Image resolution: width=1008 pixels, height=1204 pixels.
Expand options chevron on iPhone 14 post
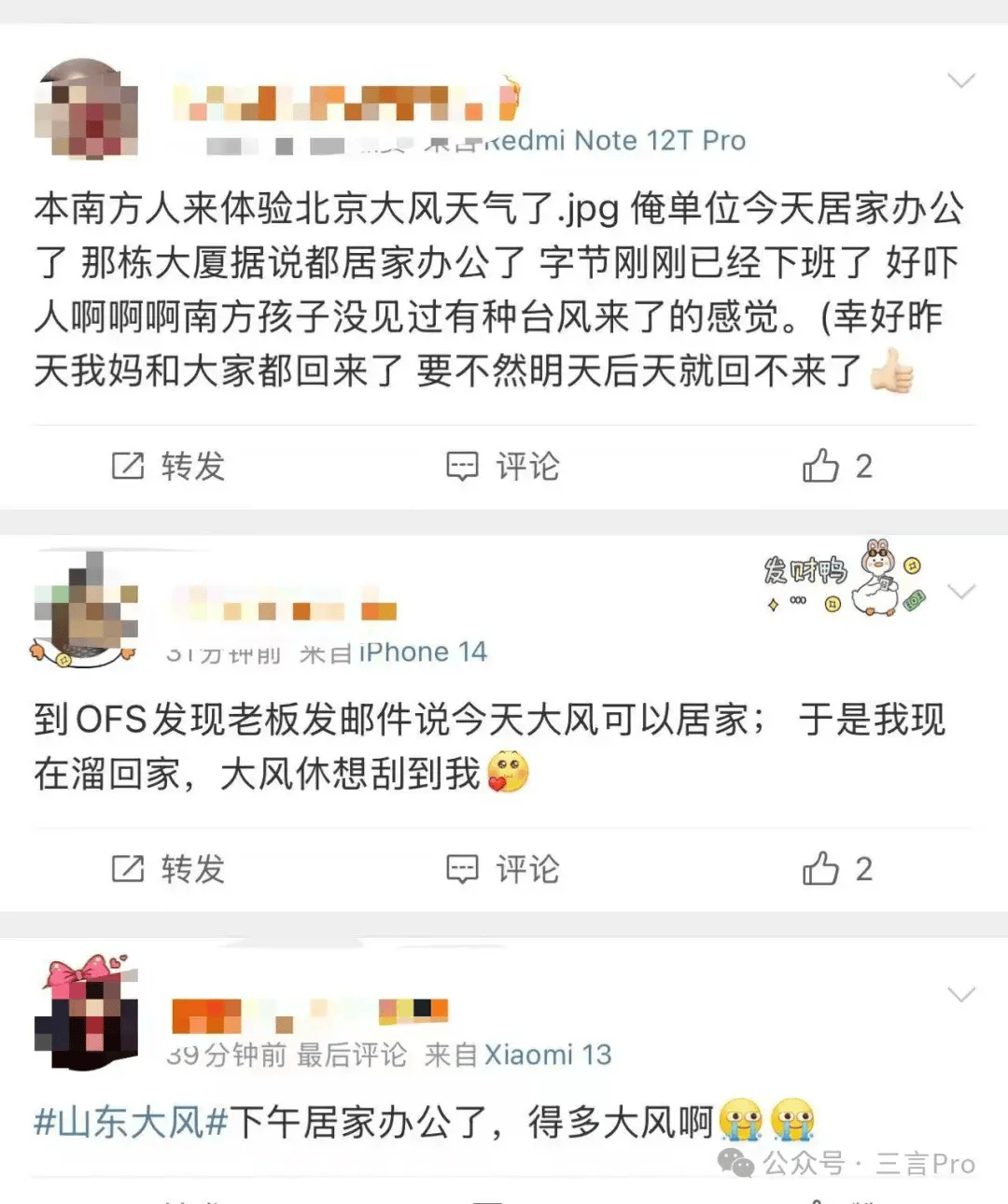(x=960, y=592)
